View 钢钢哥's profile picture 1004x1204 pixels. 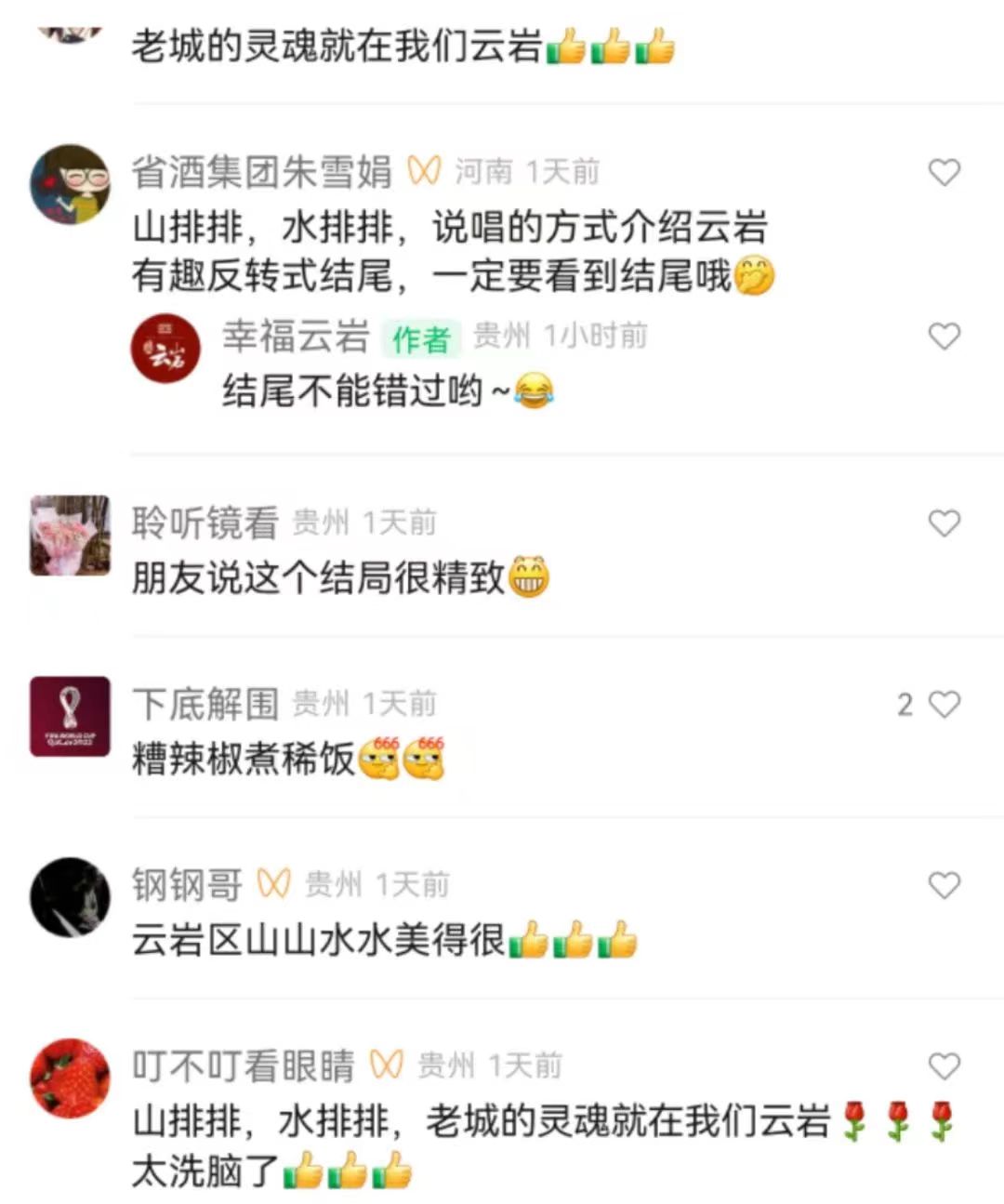(x=71, y=897)
